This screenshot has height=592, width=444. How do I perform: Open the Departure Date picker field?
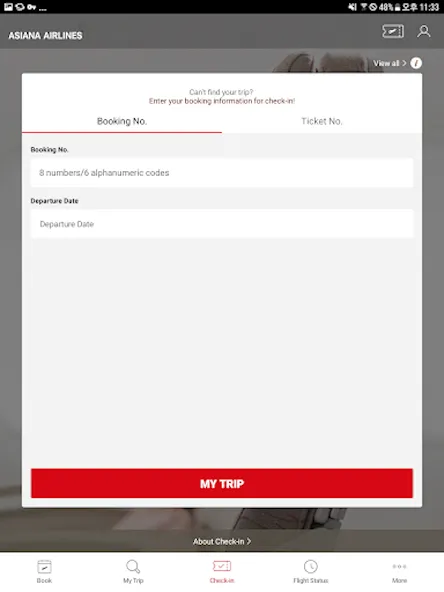pyautogui.click(x=222, y=224)
